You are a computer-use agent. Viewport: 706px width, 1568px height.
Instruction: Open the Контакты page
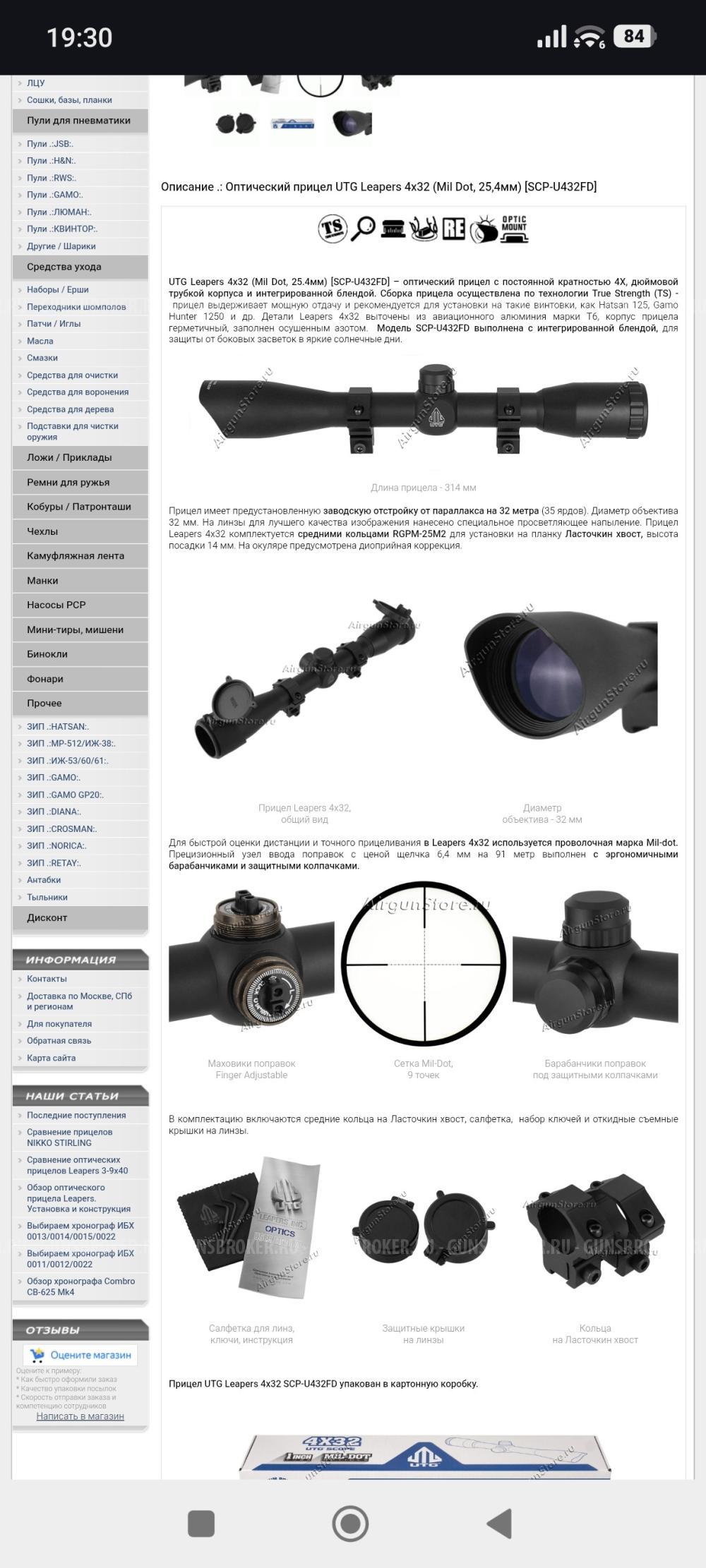(47, 979)
